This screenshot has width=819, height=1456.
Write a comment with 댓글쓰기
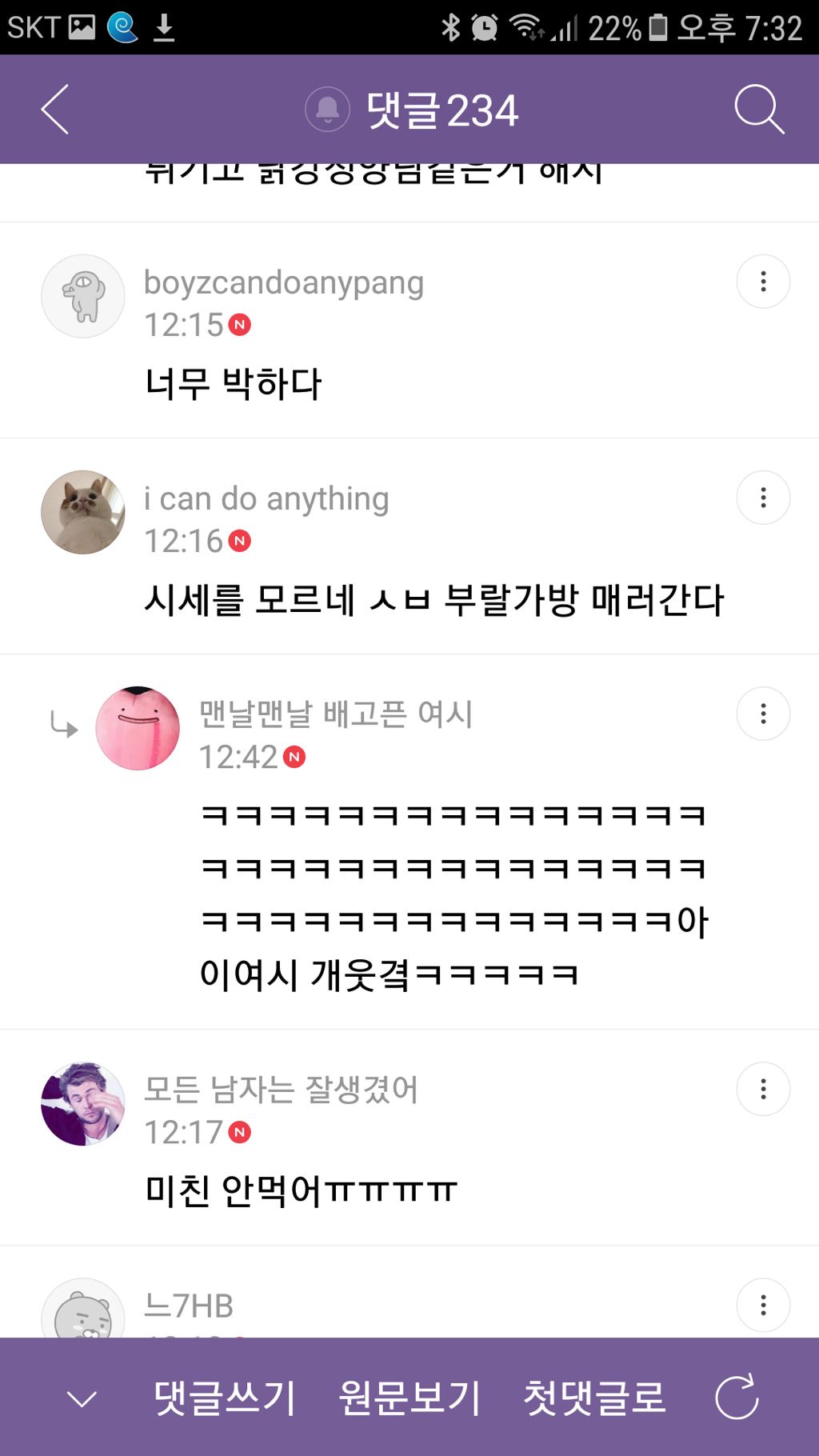pos(225,1398)
